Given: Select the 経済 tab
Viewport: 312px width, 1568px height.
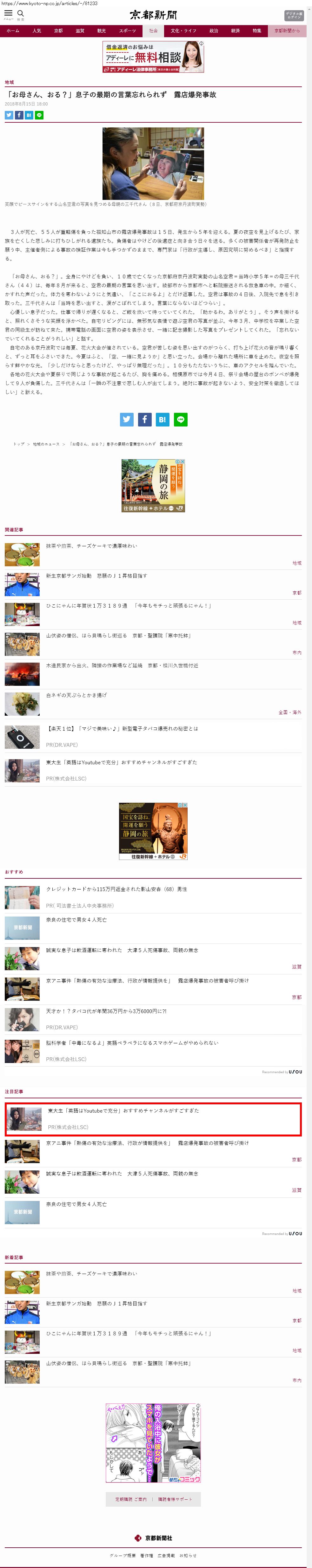Looking at the screenshot, I should [x=235, y=31].
